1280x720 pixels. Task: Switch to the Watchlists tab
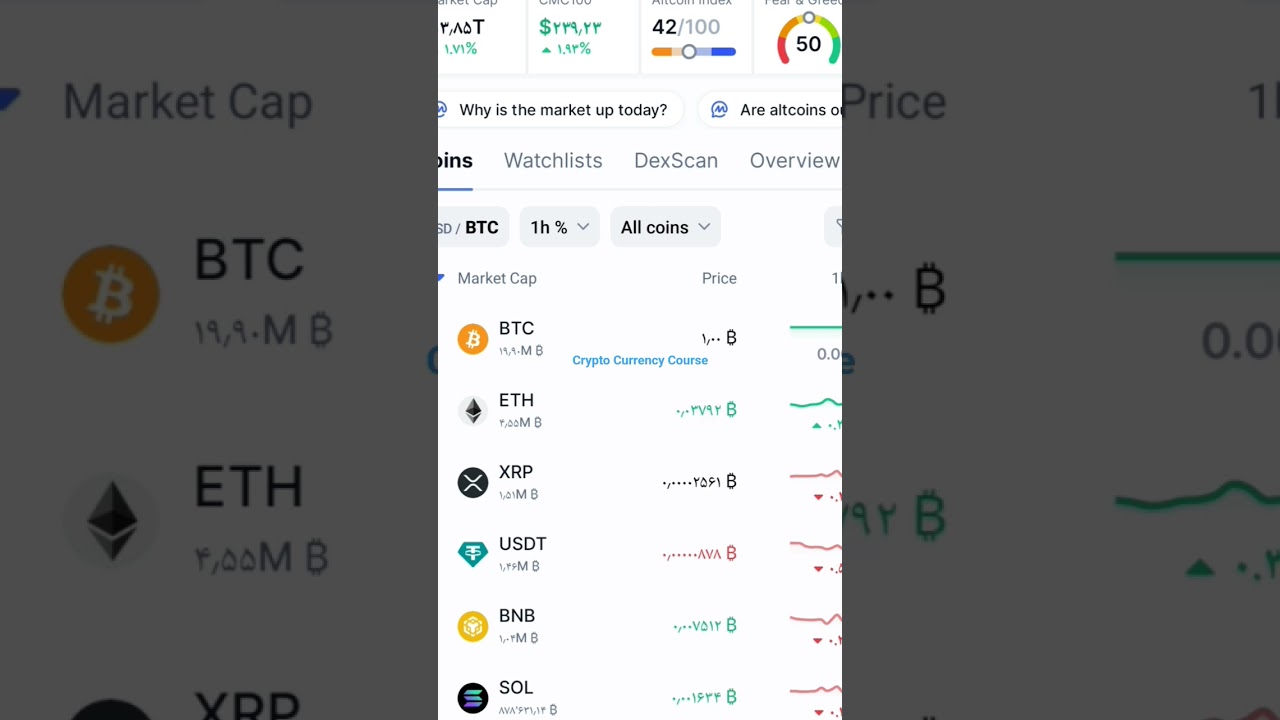[x=553, y=161]
